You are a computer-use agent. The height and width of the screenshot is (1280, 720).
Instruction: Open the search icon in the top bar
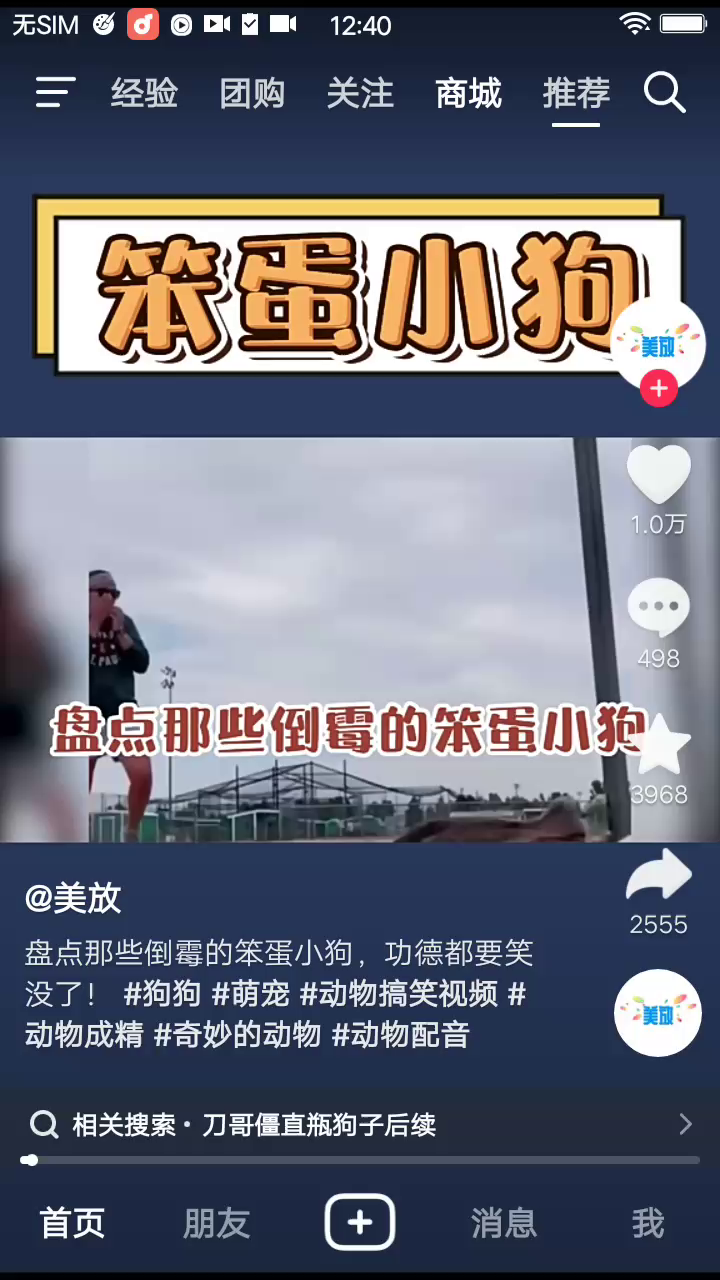[664, 93]
